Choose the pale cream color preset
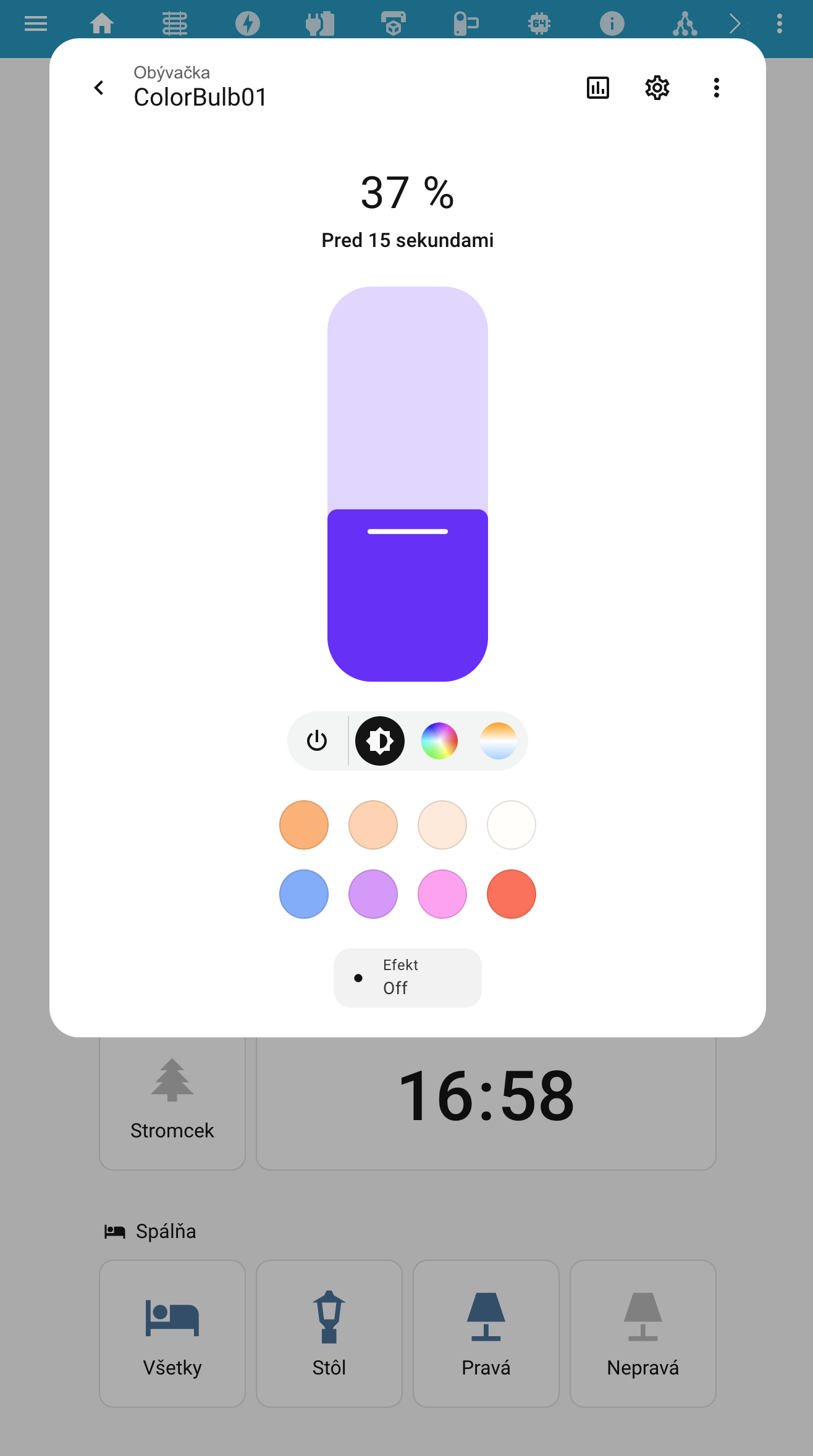813x1456 pixels. [x=442, y=825]
